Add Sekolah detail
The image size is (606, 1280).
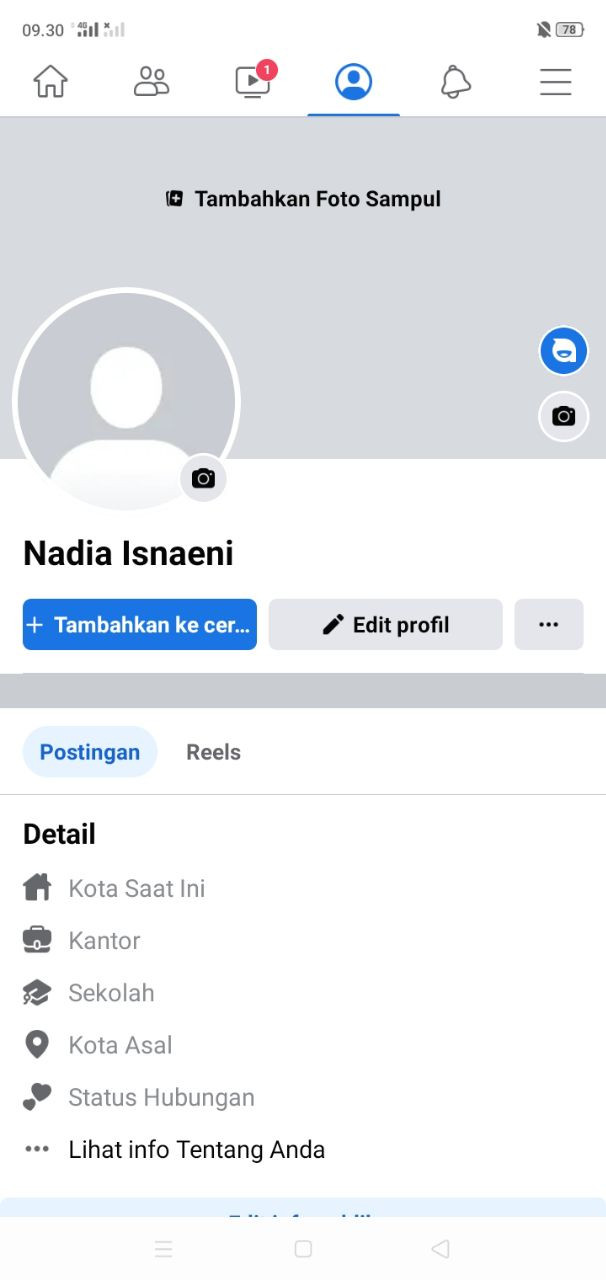click(111, 993)
